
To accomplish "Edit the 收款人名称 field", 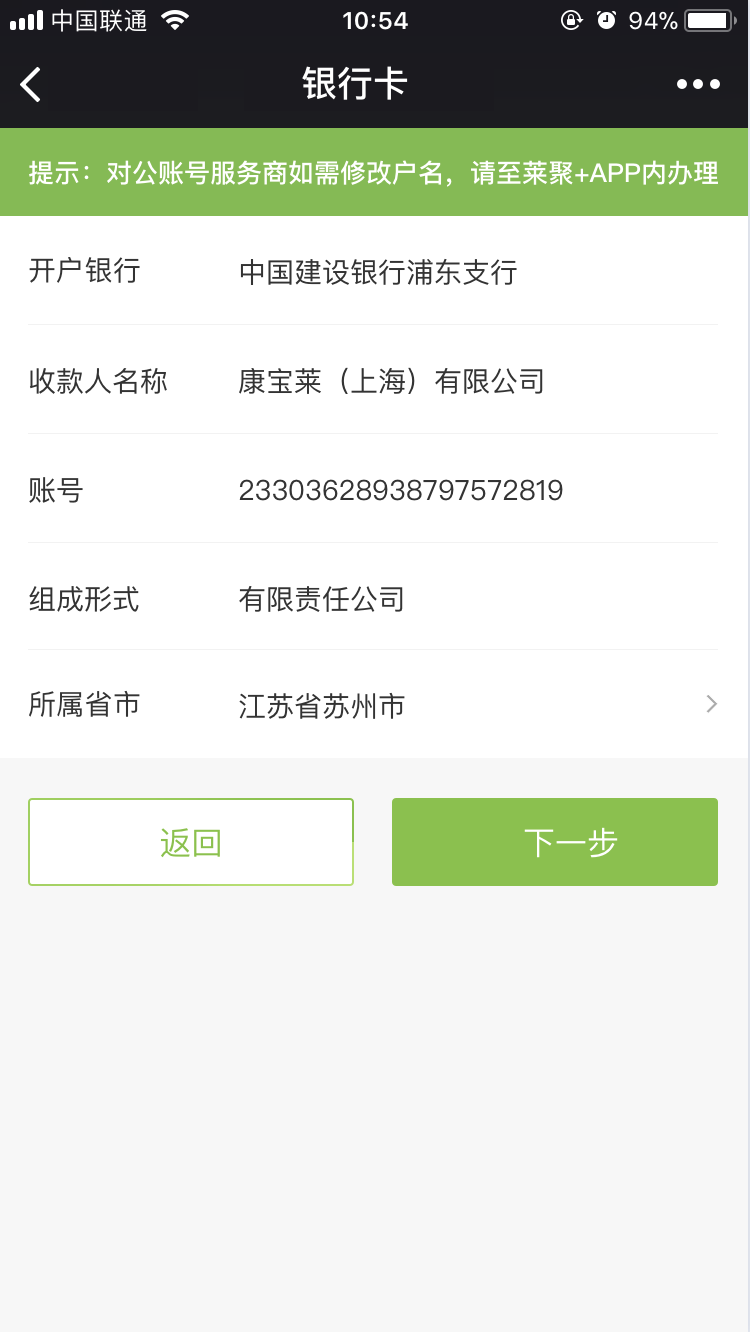I will tap(391, 381).
